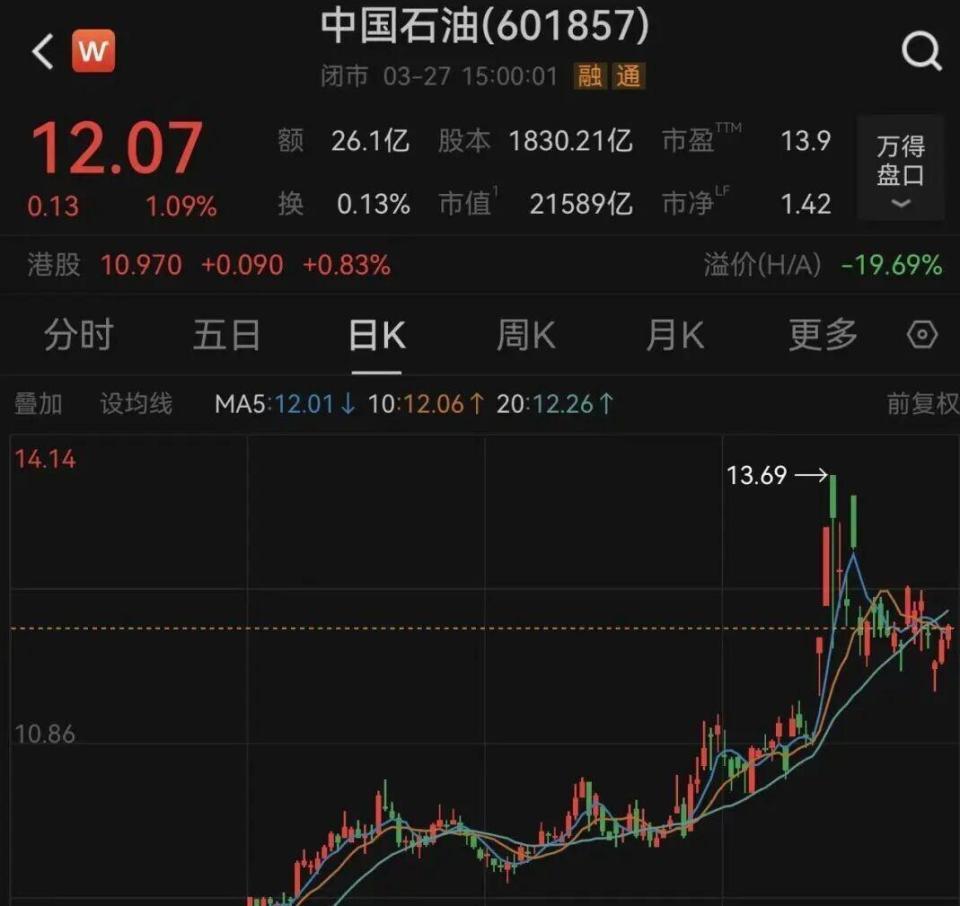960x906 pixels.
Task: Switch to the 周K chart tab
Action: pyautogui.click(x=525, y=336)
